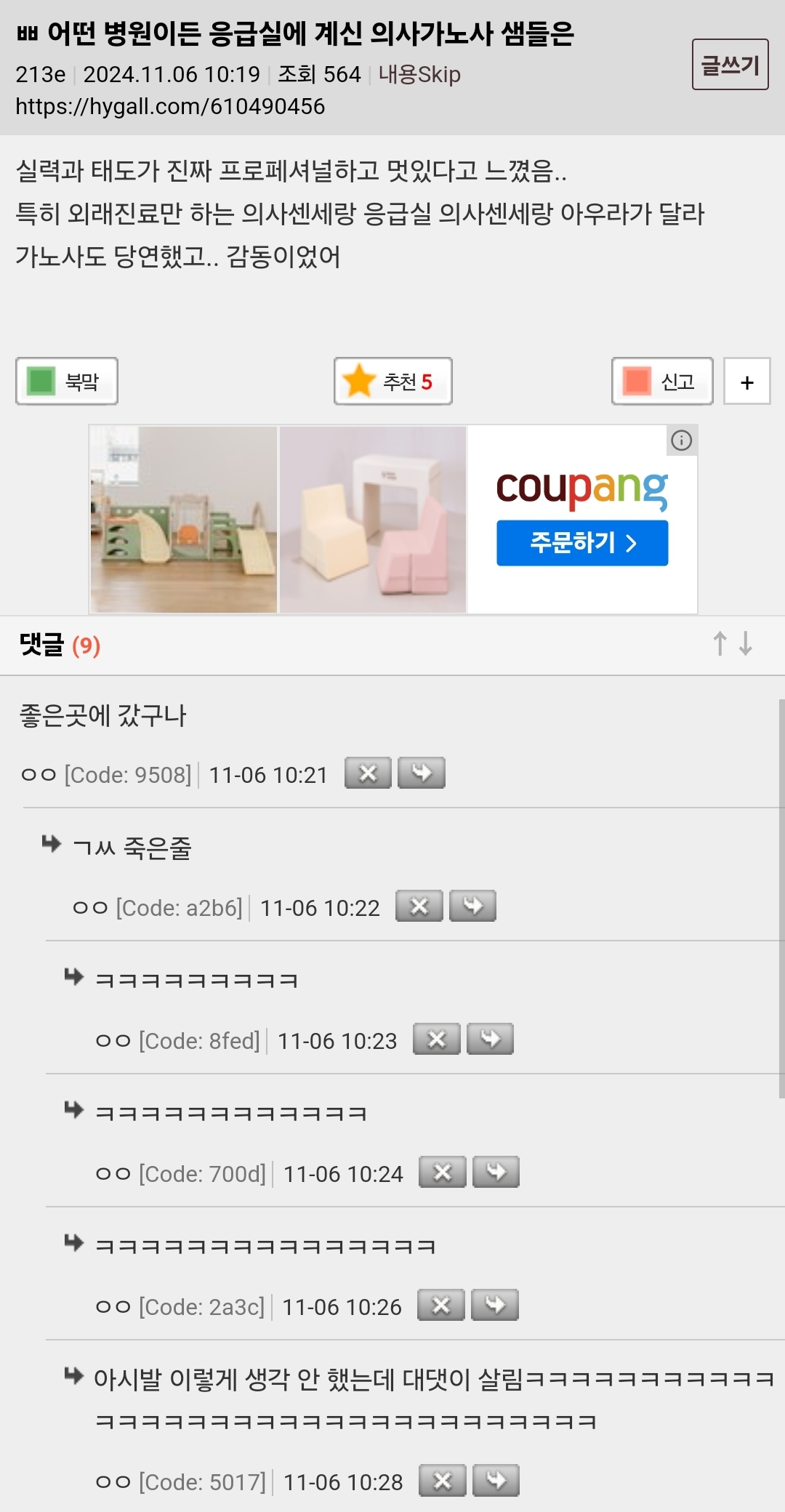The width and height of the screenshot is (785, 1512).
Task: Reply to comment by Code 5017
Action: 496,1480
